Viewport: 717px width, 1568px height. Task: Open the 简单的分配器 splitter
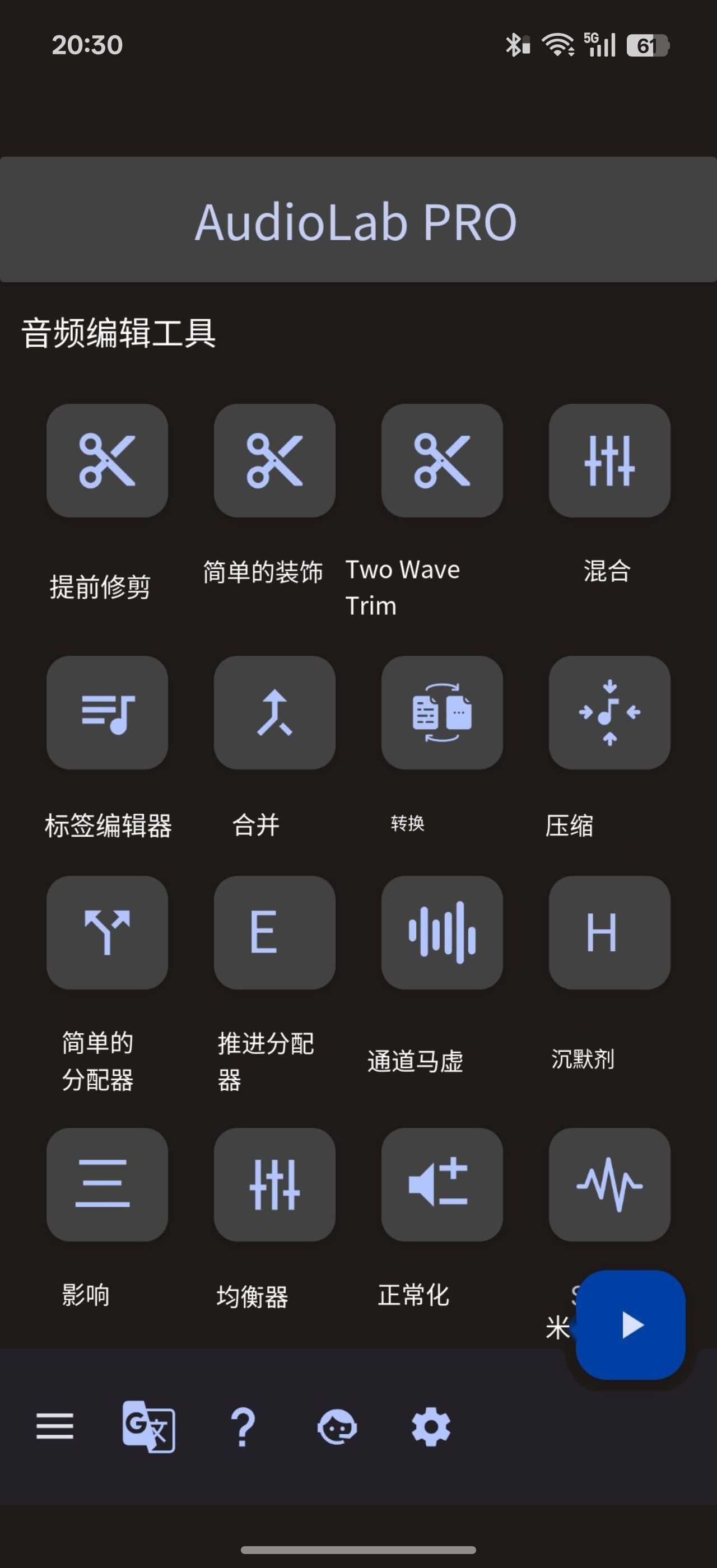coord(107,932)
